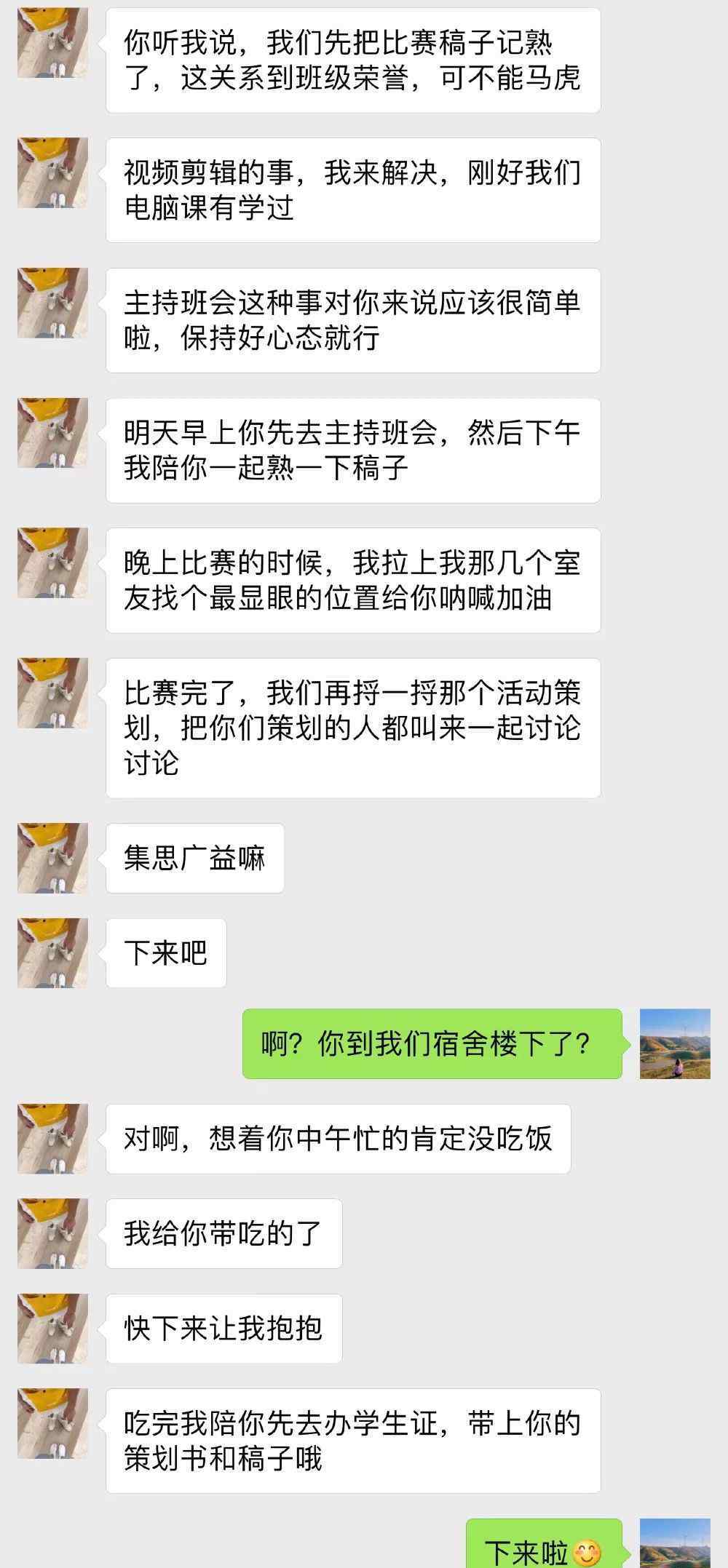The height and width of the screenshot is (1568, 728).
Task: View the contact's avatar beside "我给你带吃的了"
Action: pos(52,1233)
